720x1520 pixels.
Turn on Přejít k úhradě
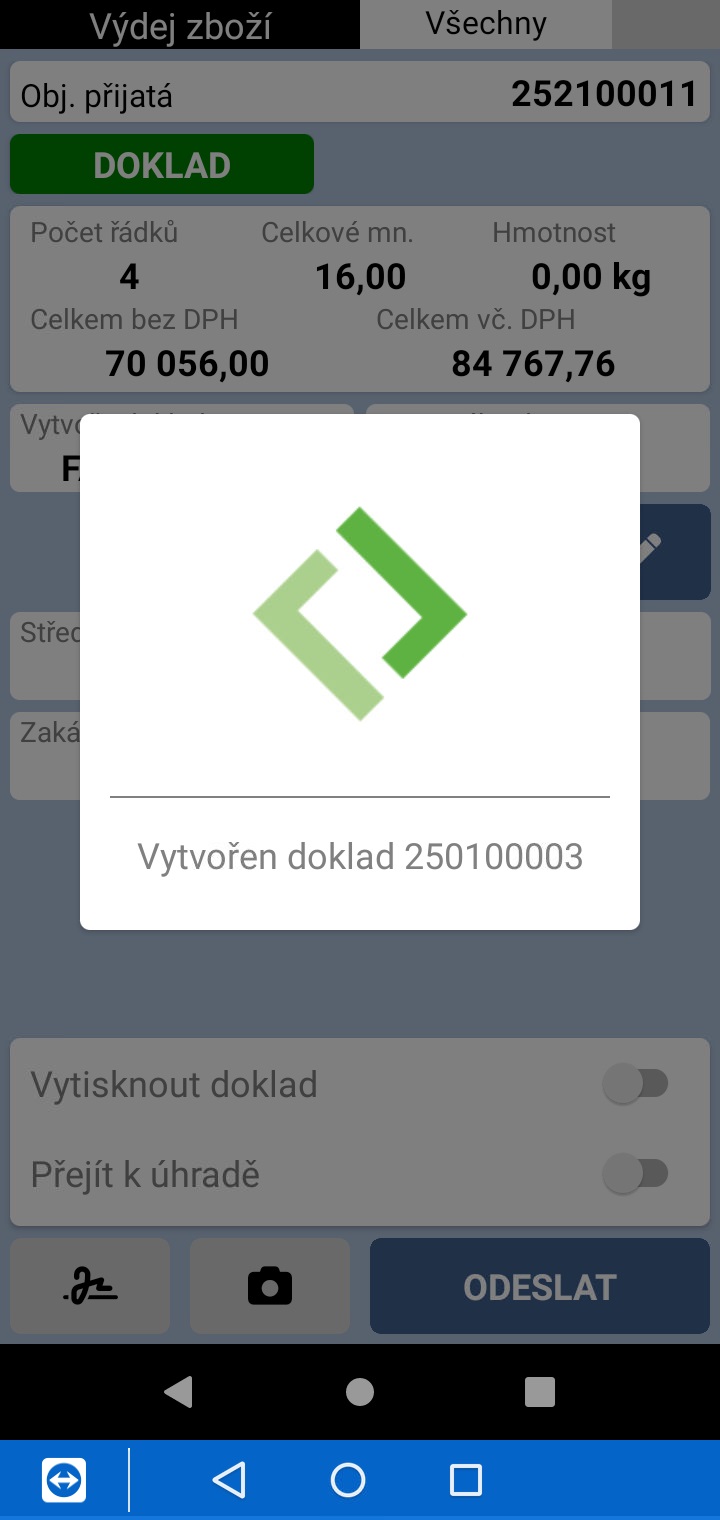(x=636, y=1173)
